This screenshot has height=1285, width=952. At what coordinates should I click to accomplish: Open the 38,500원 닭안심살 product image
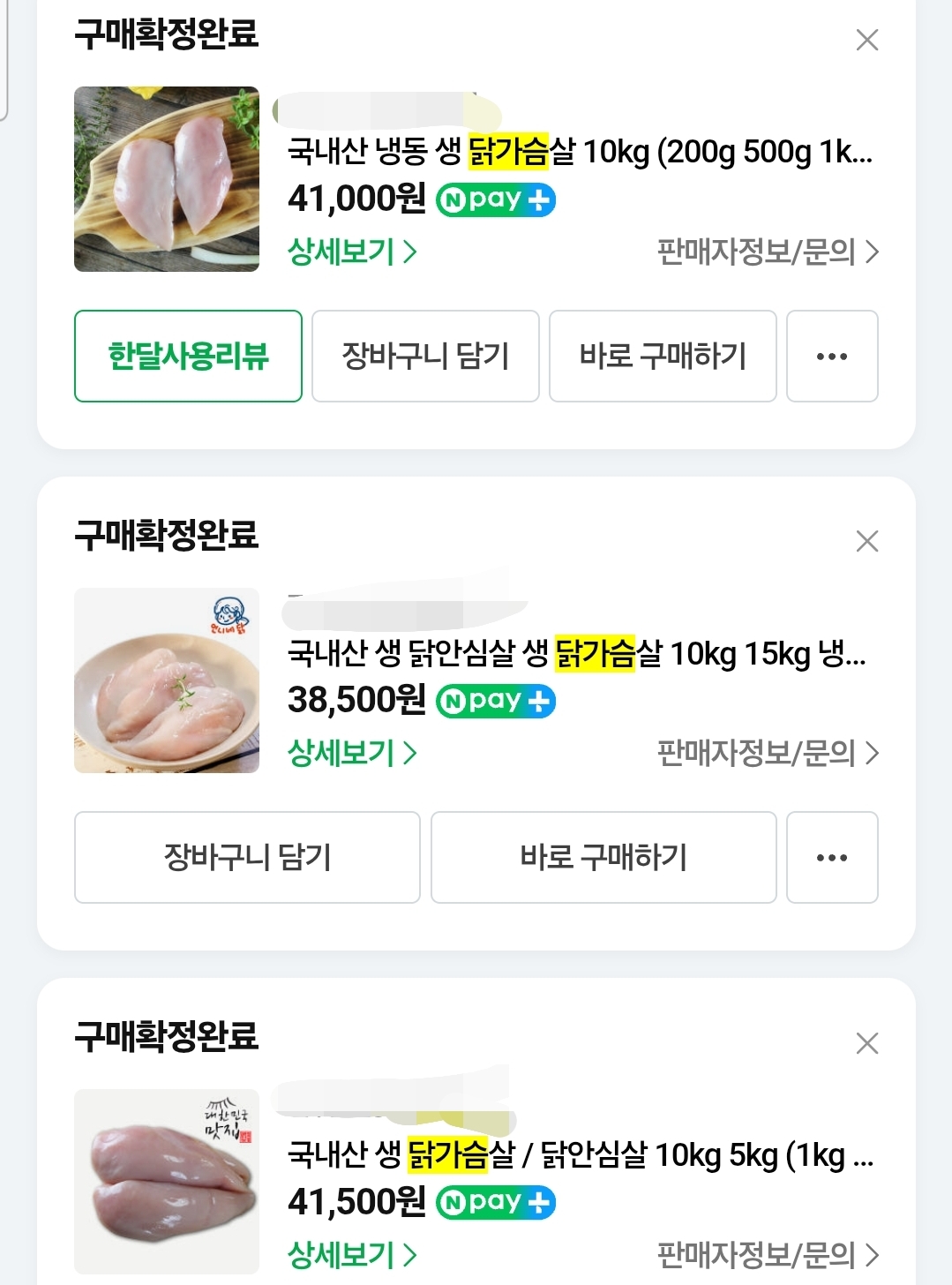[167, 680]
